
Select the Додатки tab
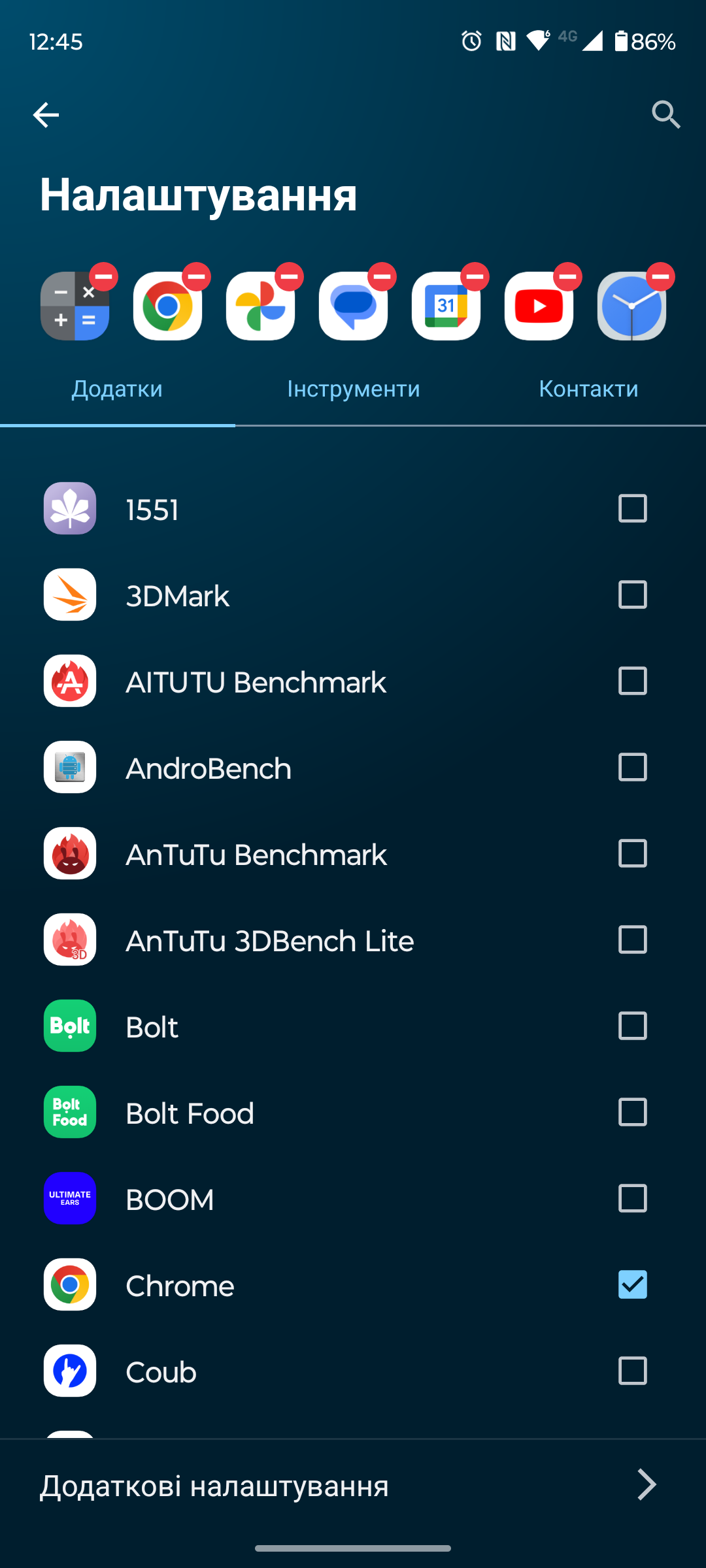click(x=117, y=389)
